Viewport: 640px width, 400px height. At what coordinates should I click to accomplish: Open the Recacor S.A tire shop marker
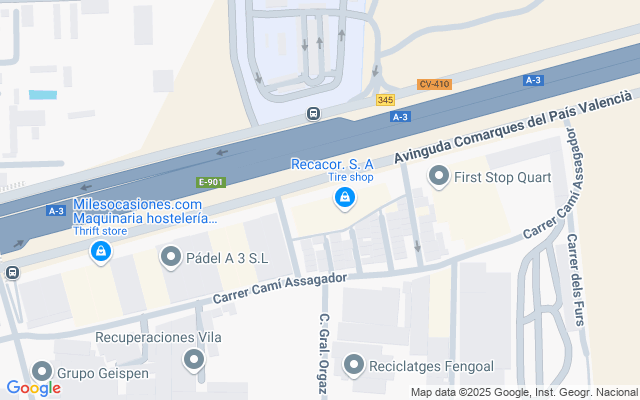coord(345,199)
